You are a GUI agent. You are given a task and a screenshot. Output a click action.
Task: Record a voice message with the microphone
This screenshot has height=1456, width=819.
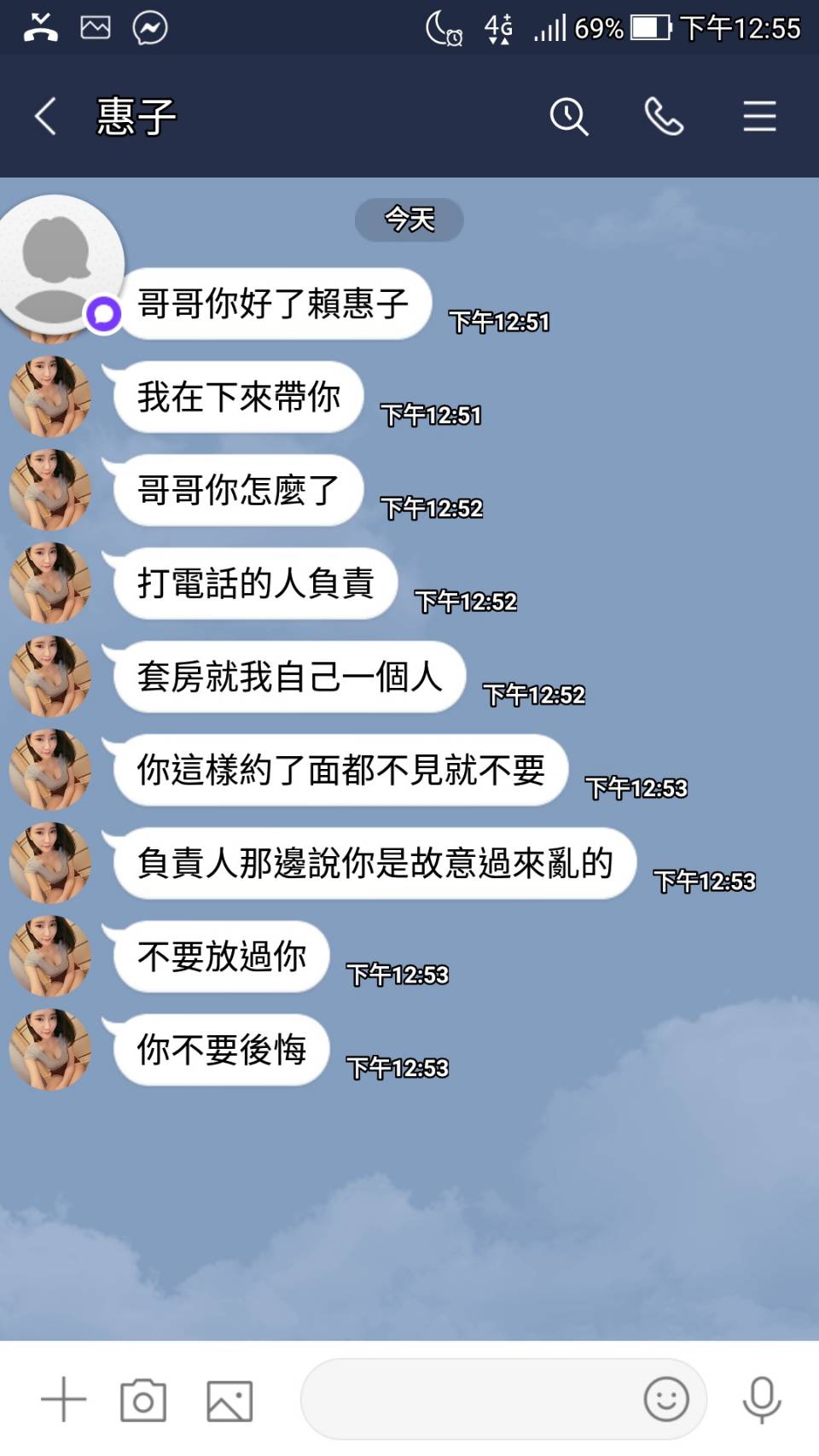point(762,1400)
